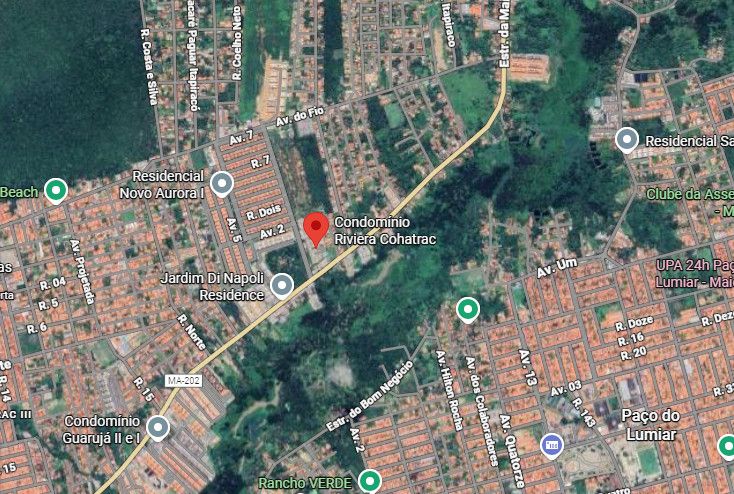Tap the Rancho VERDE green marker

coord(371,482)
